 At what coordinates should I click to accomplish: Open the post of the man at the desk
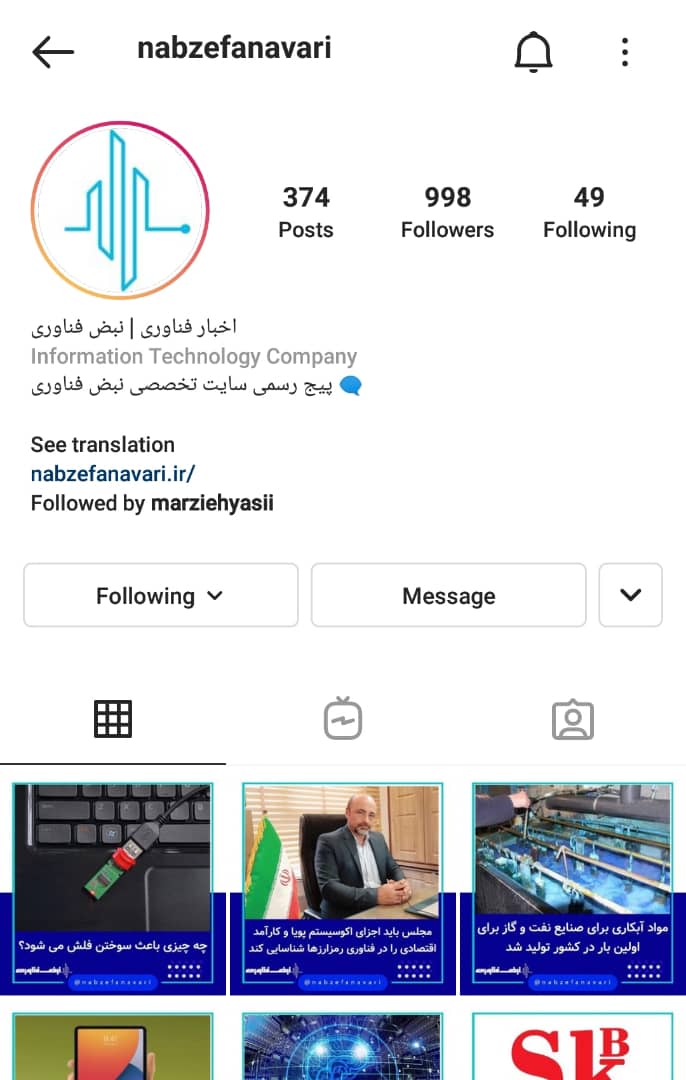point(342,888)
